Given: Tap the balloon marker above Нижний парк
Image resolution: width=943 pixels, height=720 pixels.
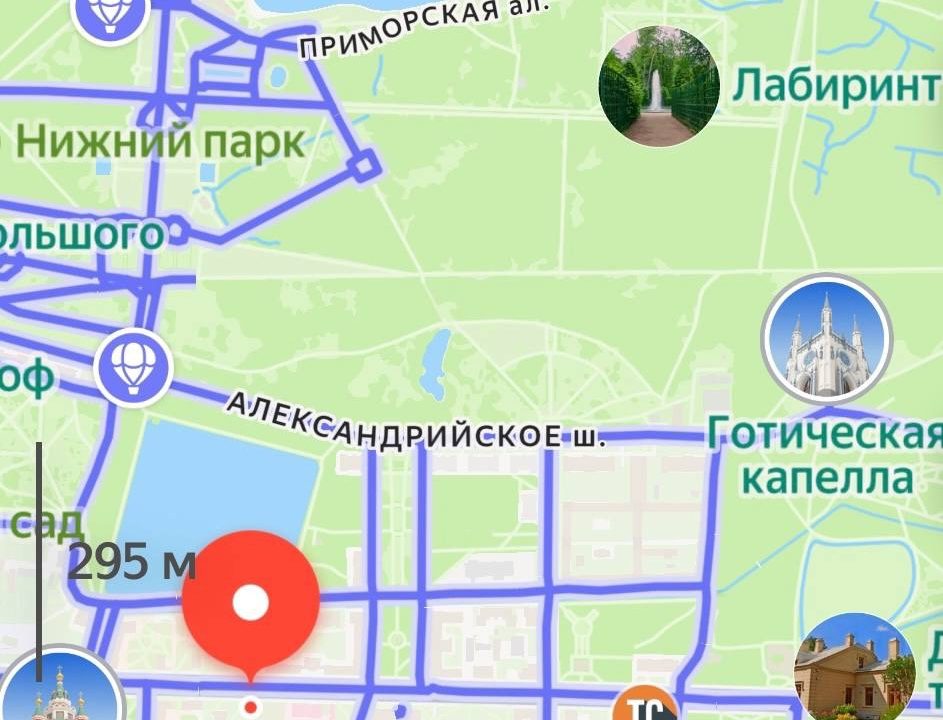Looking at the screenshot, I should (x=112, y=12).
